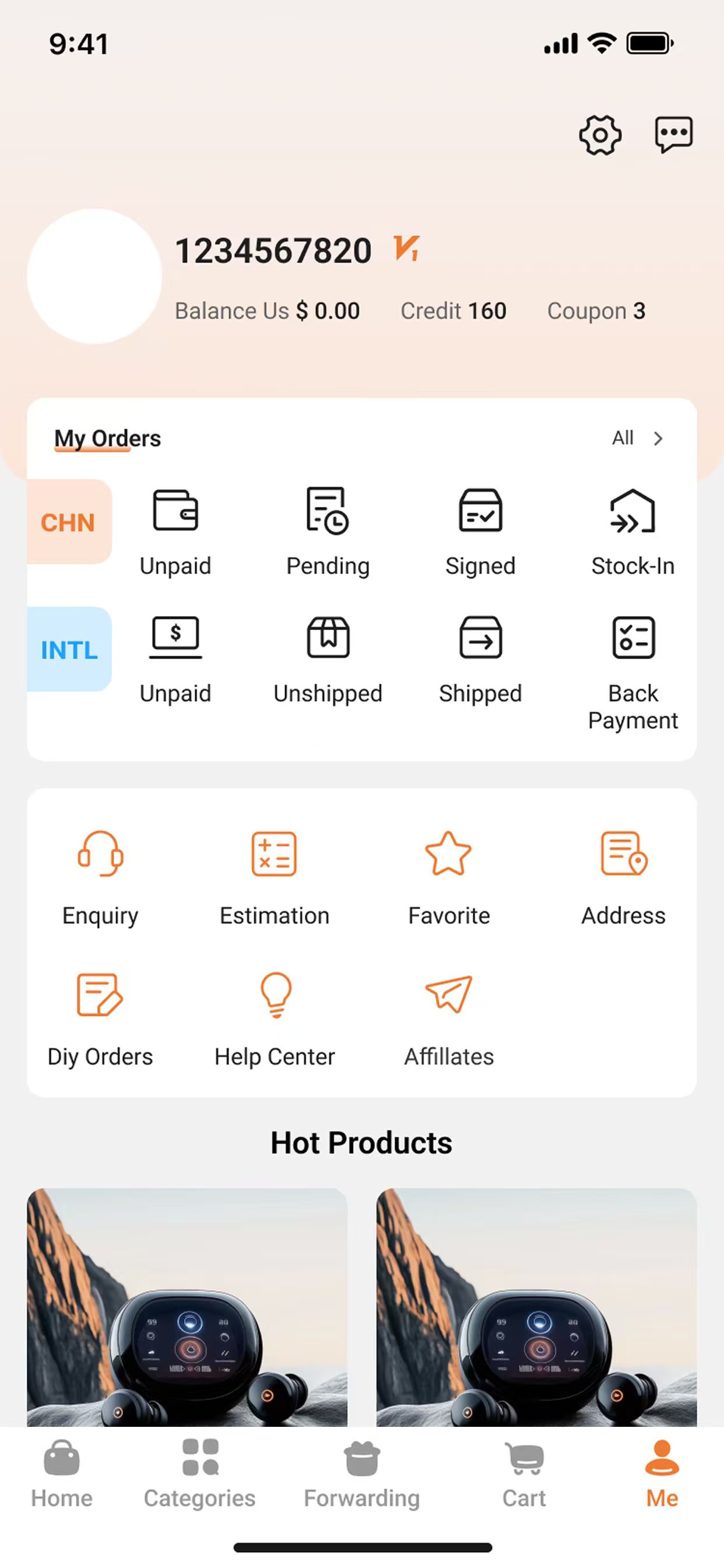This screenshot has width=724, height=1568.
Task: Open Enquiry support
Action: 100,879
